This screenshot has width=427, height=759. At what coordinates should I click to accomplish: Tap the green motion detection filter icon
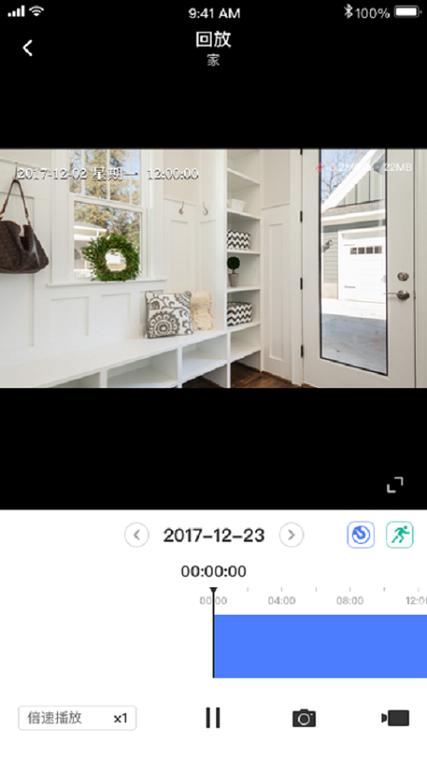[400, 535]
